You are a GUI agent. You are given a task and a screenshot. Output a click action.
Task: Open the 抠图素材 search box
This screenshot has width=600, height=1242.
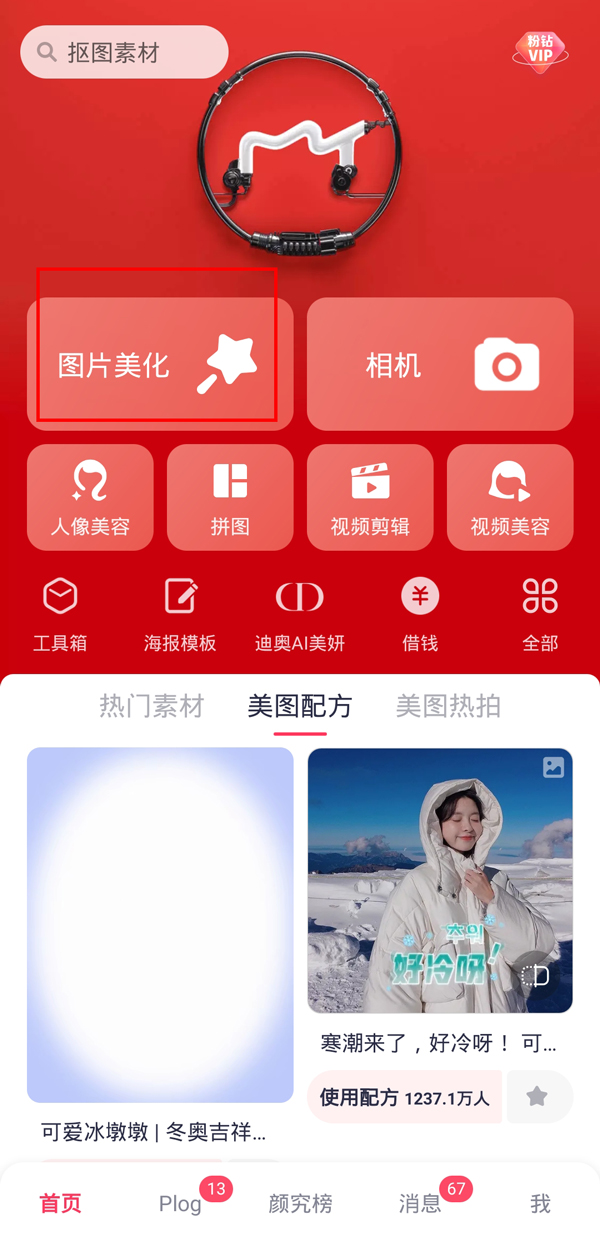pyautogui.click(x=124, y=52)
